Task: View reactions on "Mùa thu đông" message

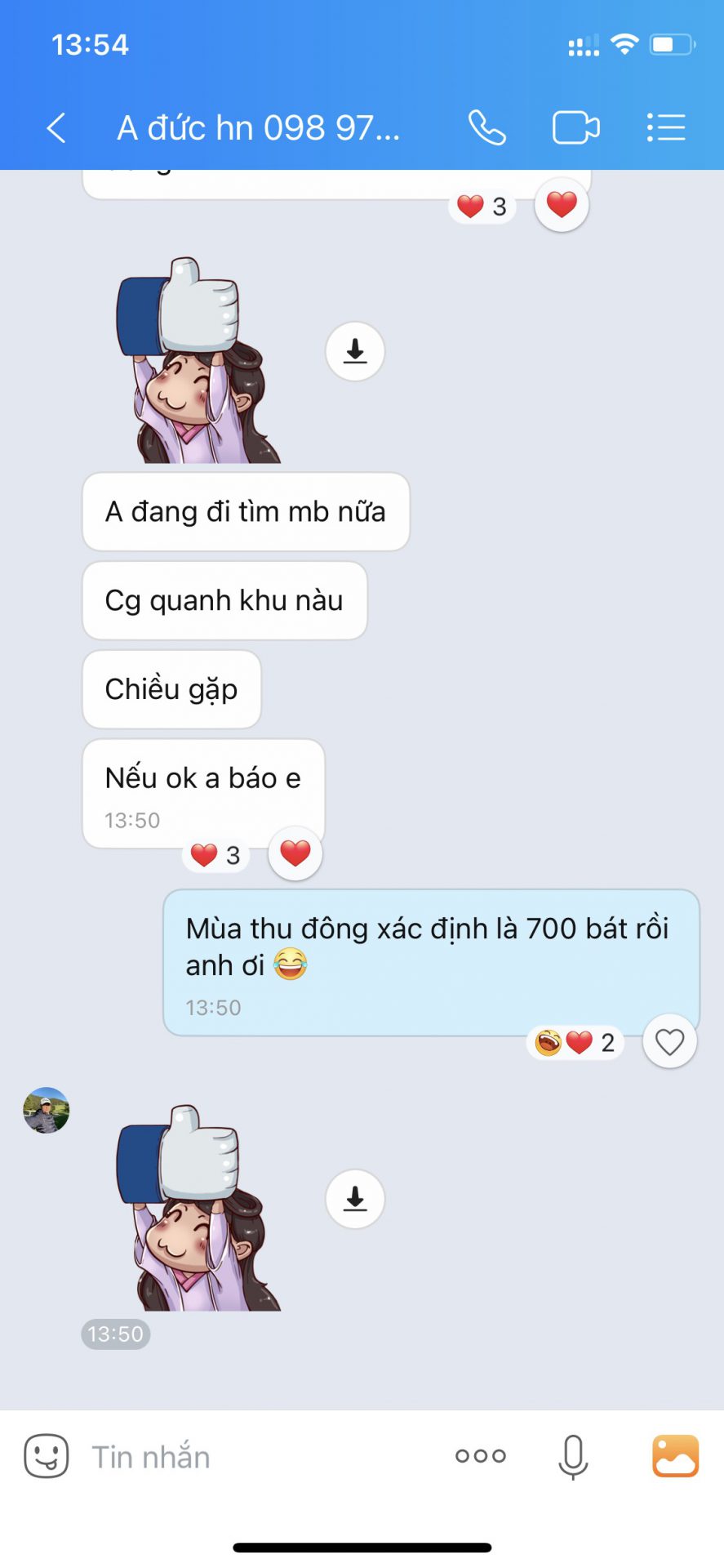Action: [575, 1043]
